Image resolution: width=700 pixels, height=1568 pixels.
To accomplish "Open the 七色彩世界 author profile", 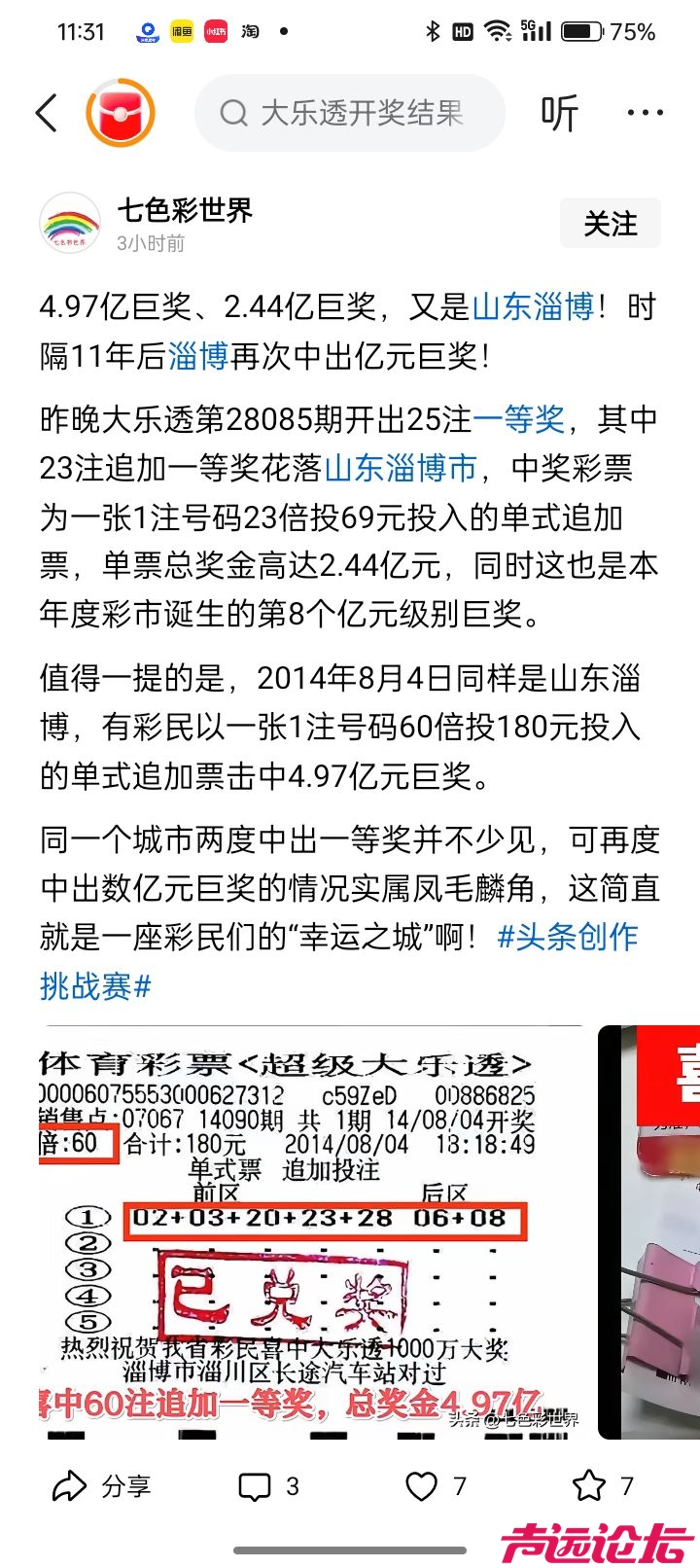I will point(185,210).
